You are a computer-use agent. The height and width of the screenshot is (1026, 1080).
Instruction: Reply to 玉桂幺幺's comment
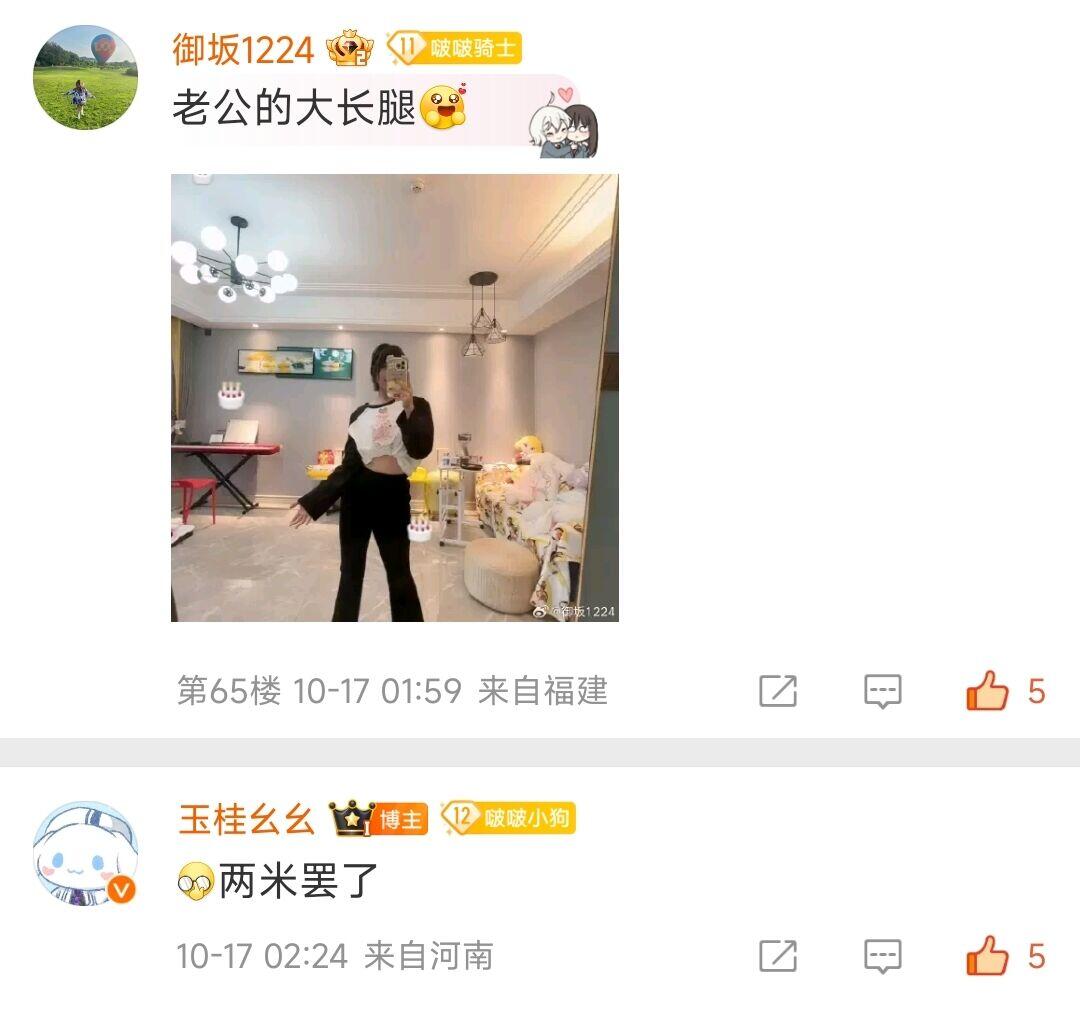point(882,956)
